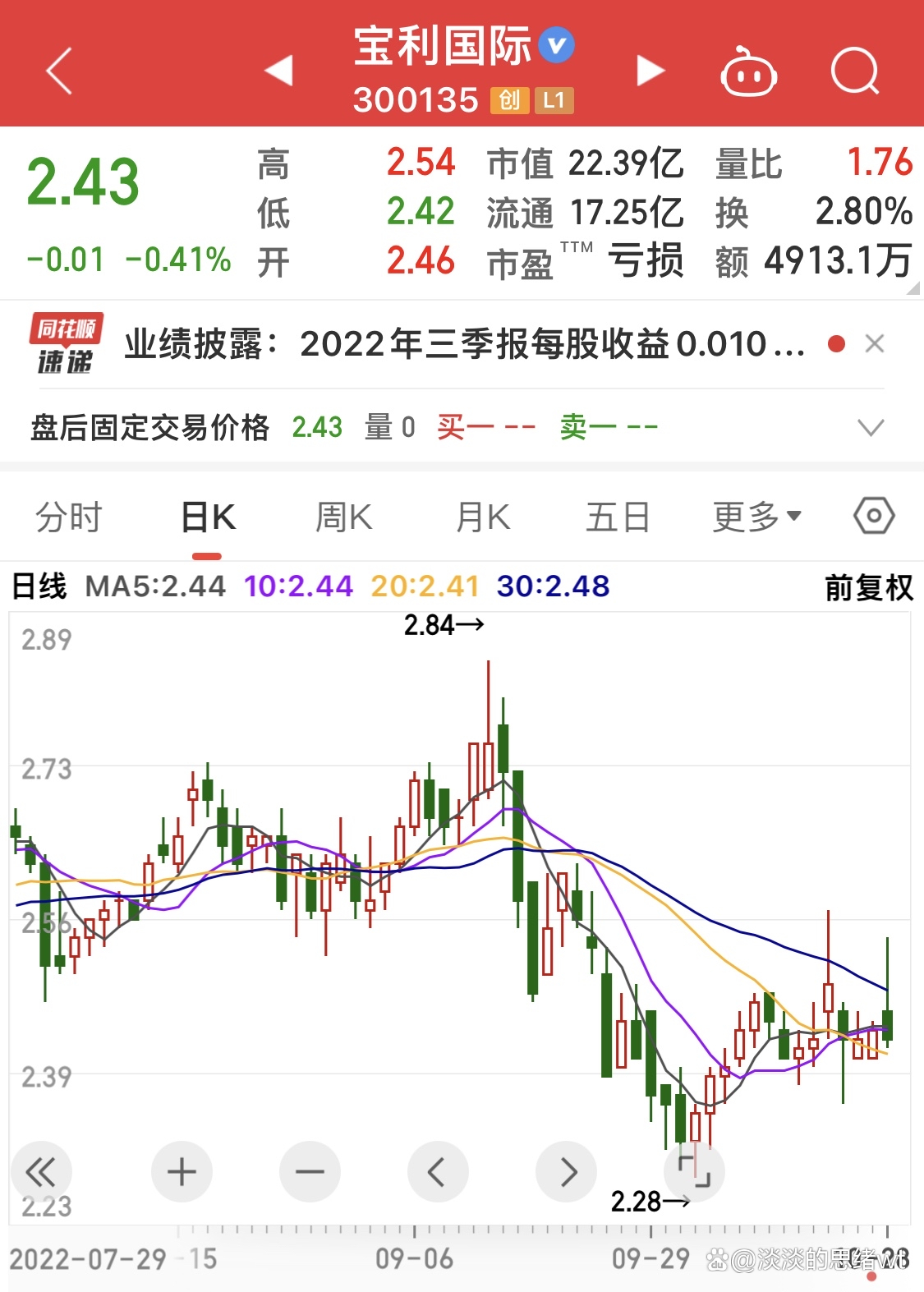
Task: Pan chart left using the left chevron
Action: [x=438, y=1172]
